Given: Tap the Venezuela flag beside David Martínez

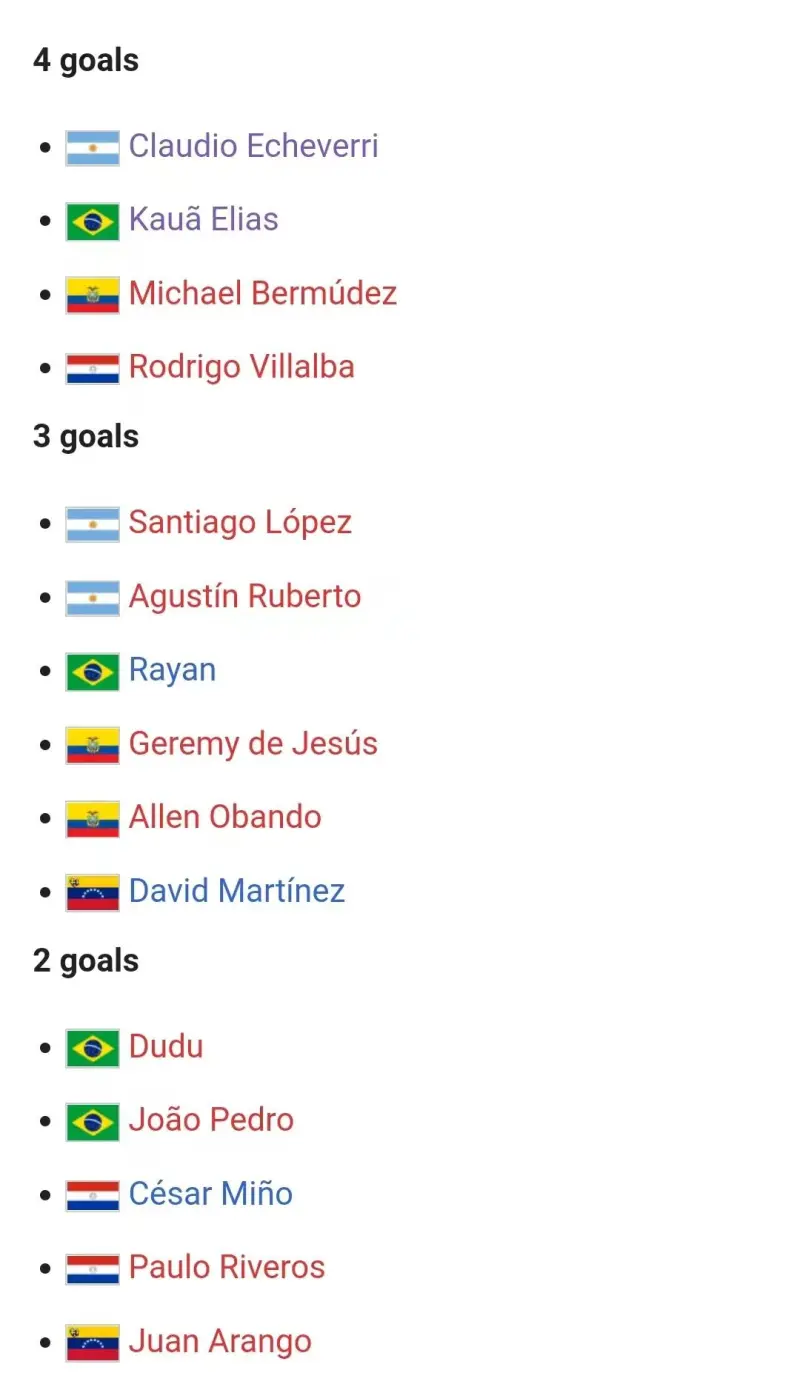Looking at the screenshot, I should pos(93,893).
